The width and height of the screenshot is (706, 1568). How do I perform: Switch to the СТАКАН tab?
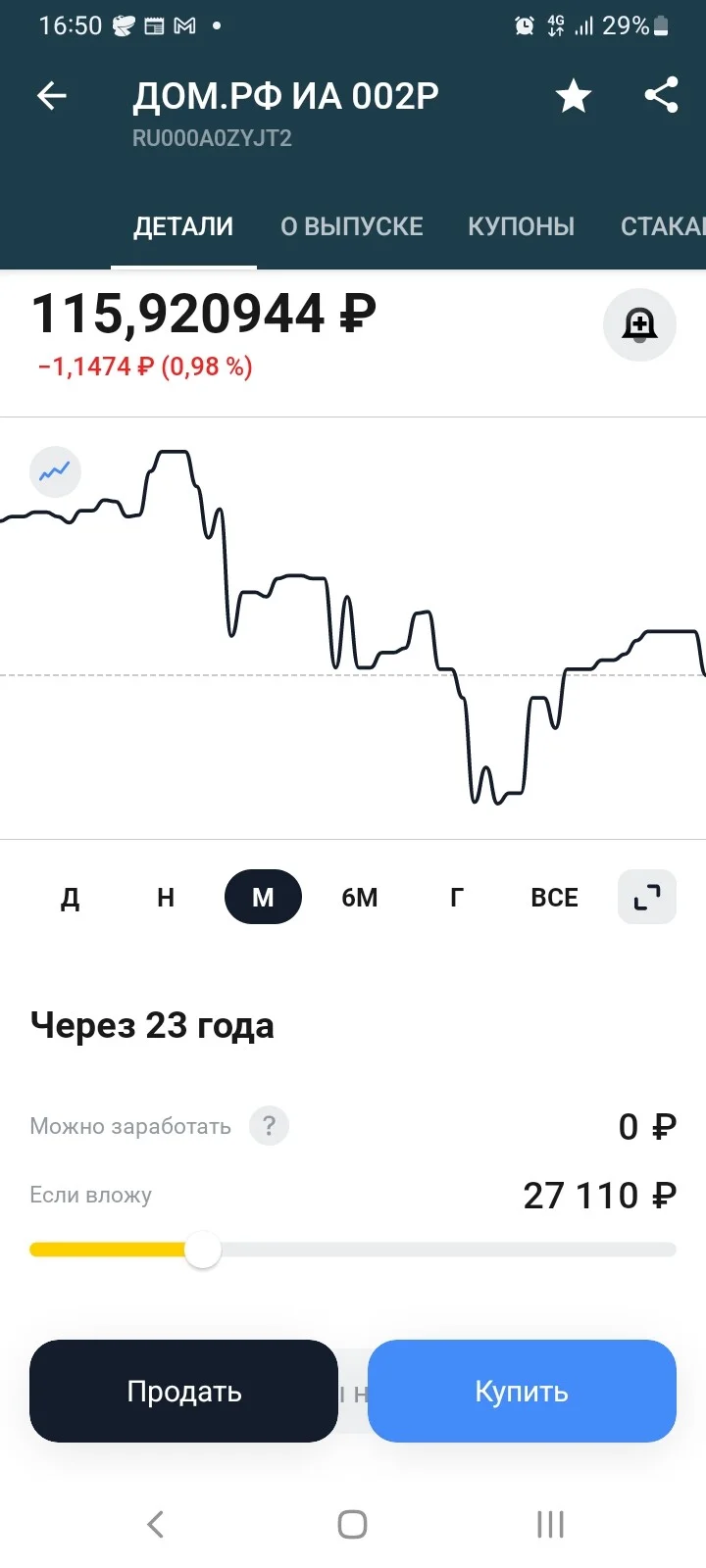pos(663,226)
